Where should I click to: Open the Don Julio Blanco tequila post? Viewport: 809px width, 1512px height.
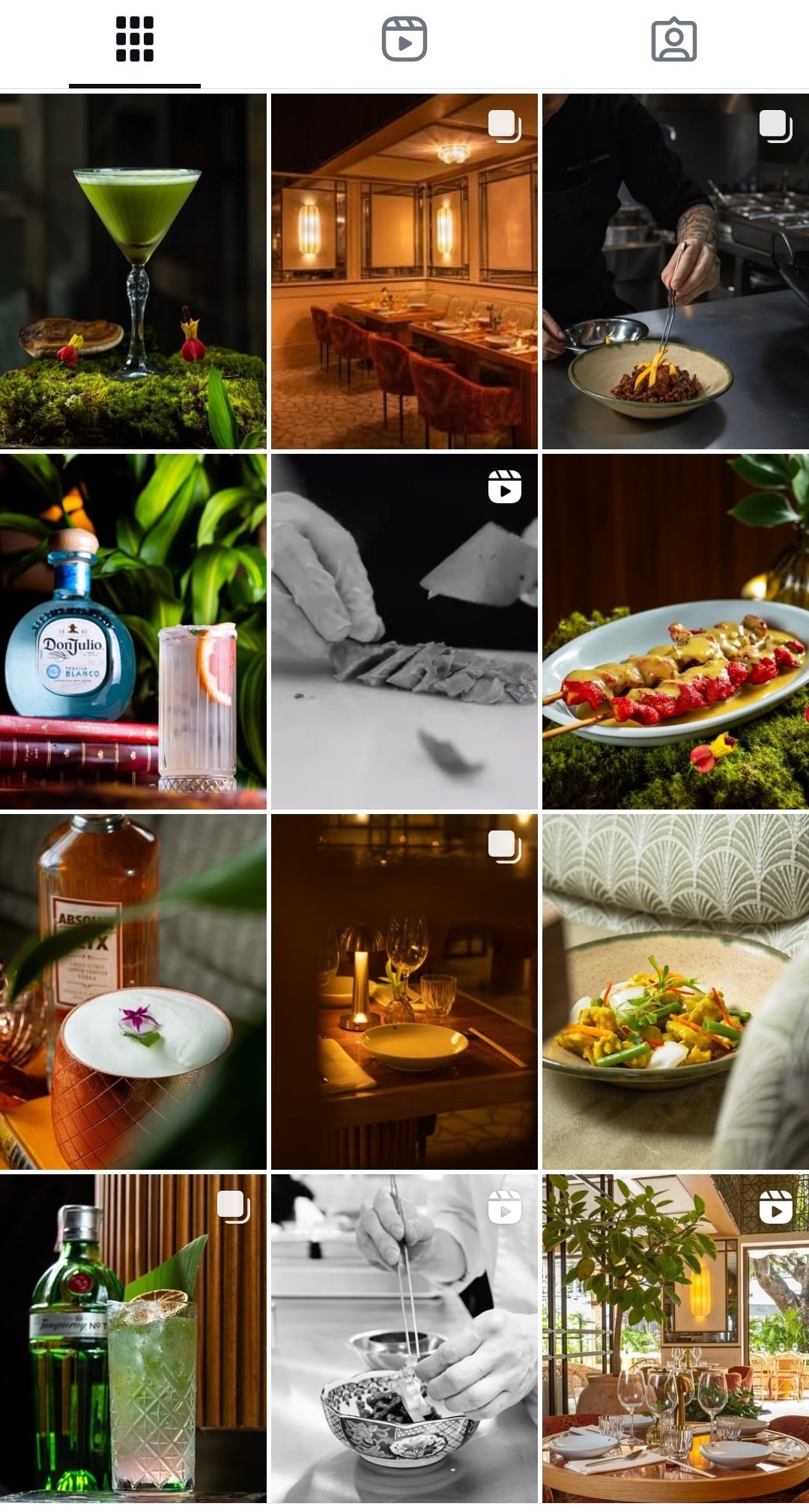pos(133,631)
